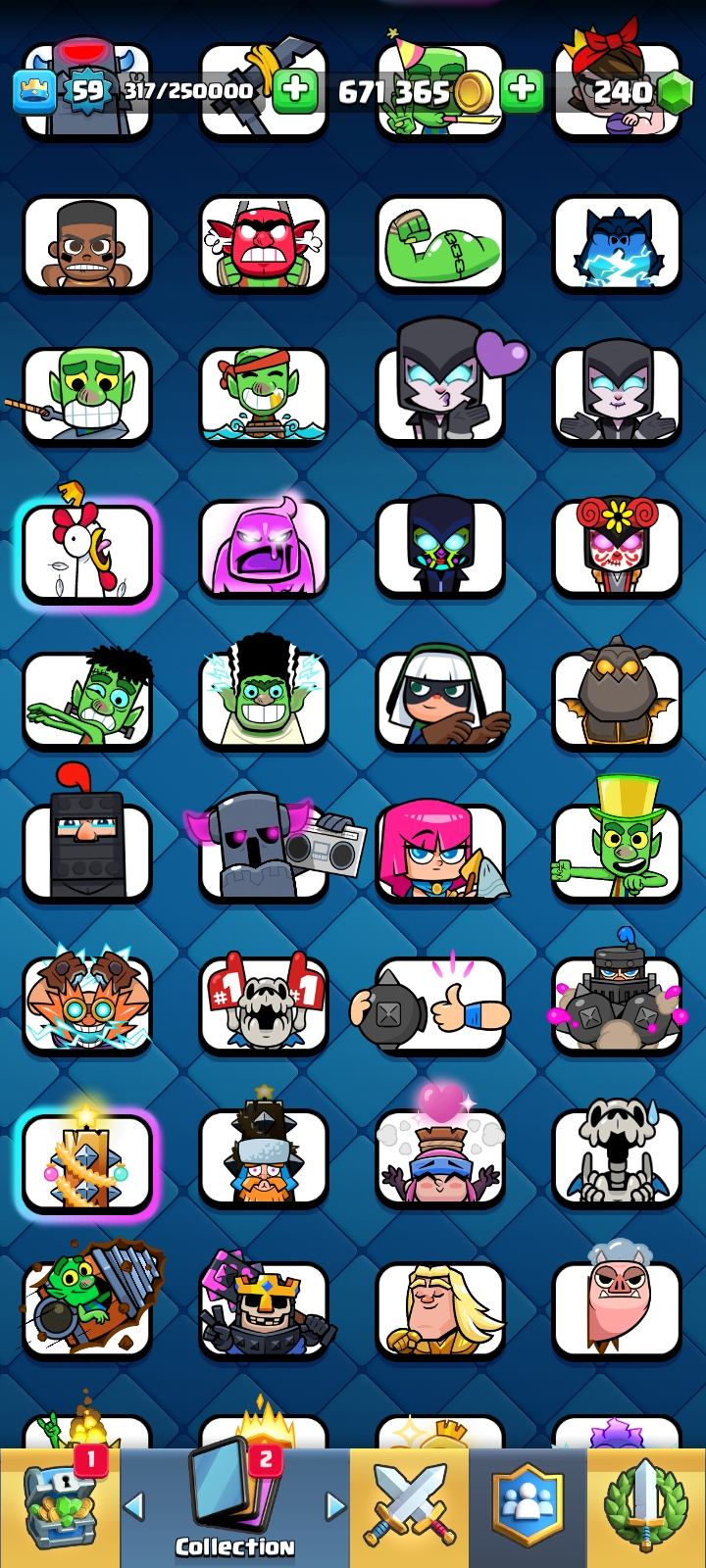Choose the crying skeleton emote
706x1568 pixels.
pyautogui.click(x=616, y=1154)
